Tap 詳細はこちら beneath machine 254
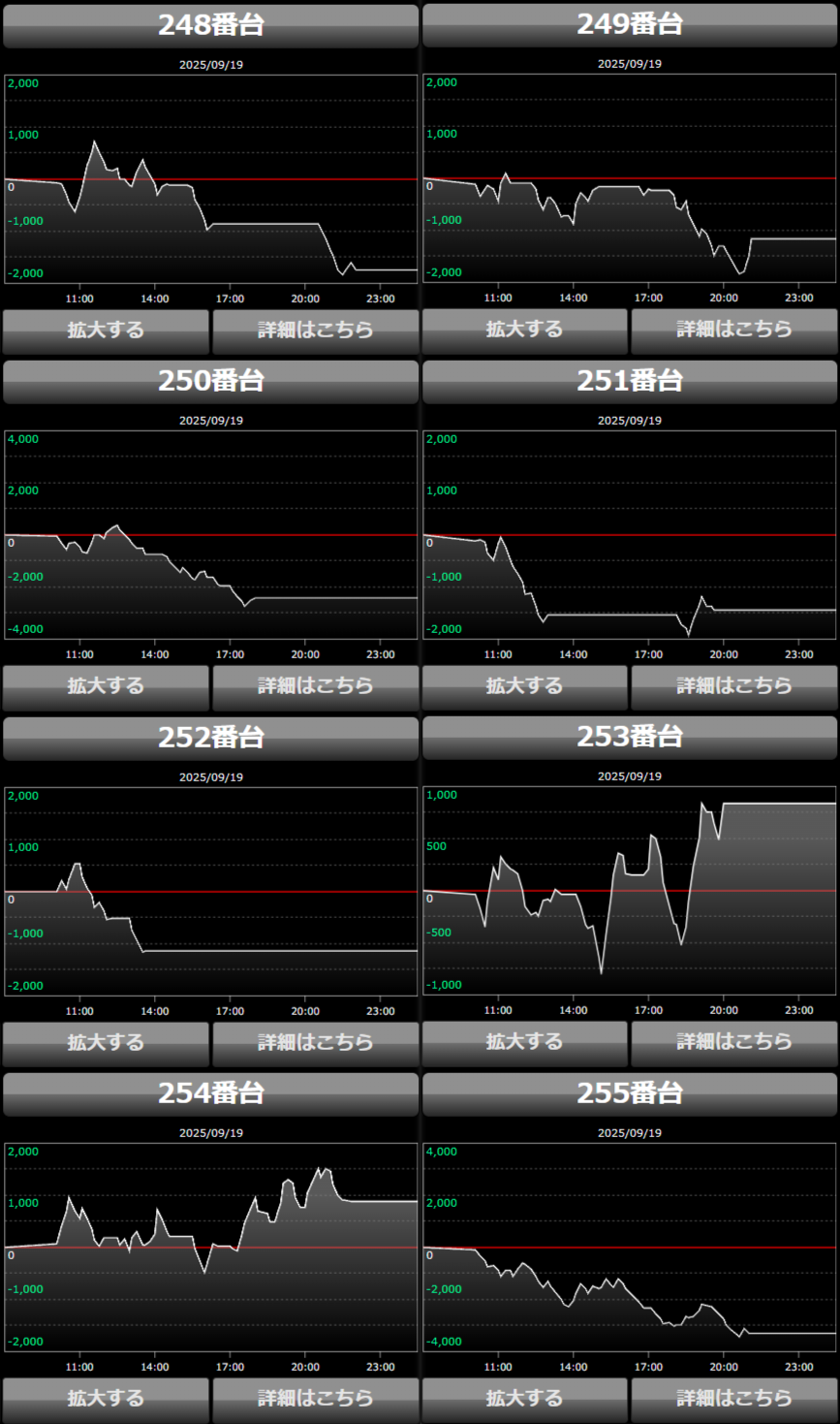This screenshot has width=840, height=1424. click(315, 1399)
